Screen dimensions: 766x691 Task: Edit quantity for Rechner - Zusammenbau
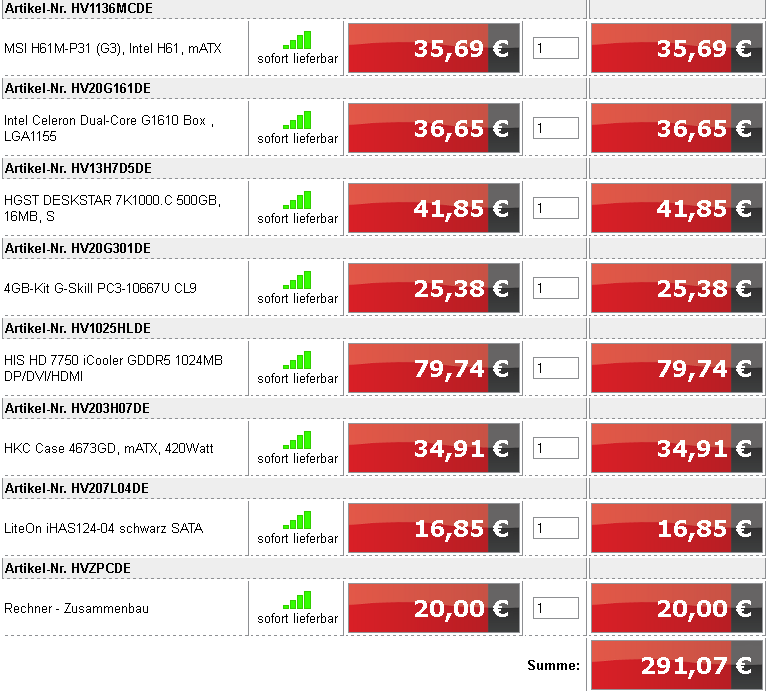(x=555, y=608)
